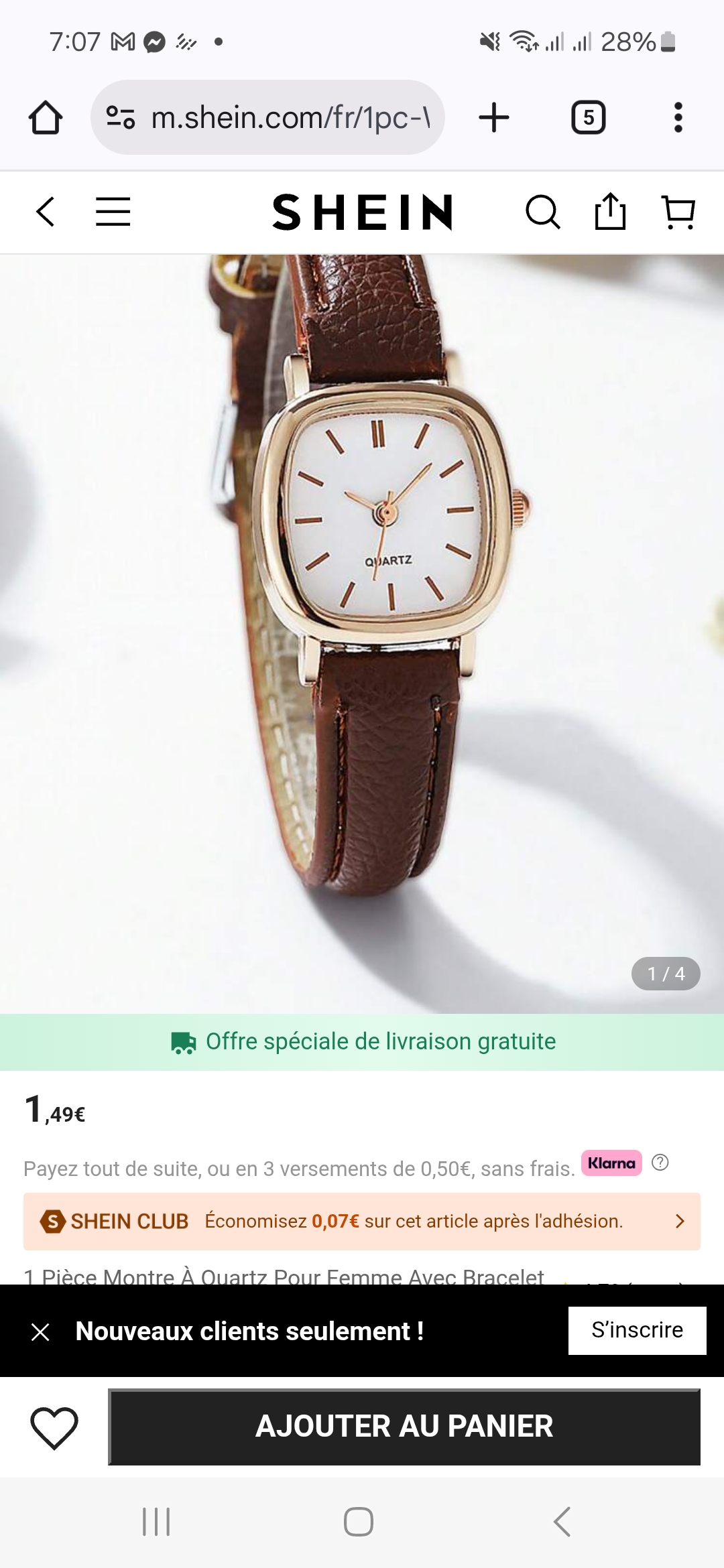Image resolution: width=724 pixels, height=1568 pixels.
Task: Tap the Offre spéciale de livraison gratuite banner
Action: click(x=362, y=1042)
